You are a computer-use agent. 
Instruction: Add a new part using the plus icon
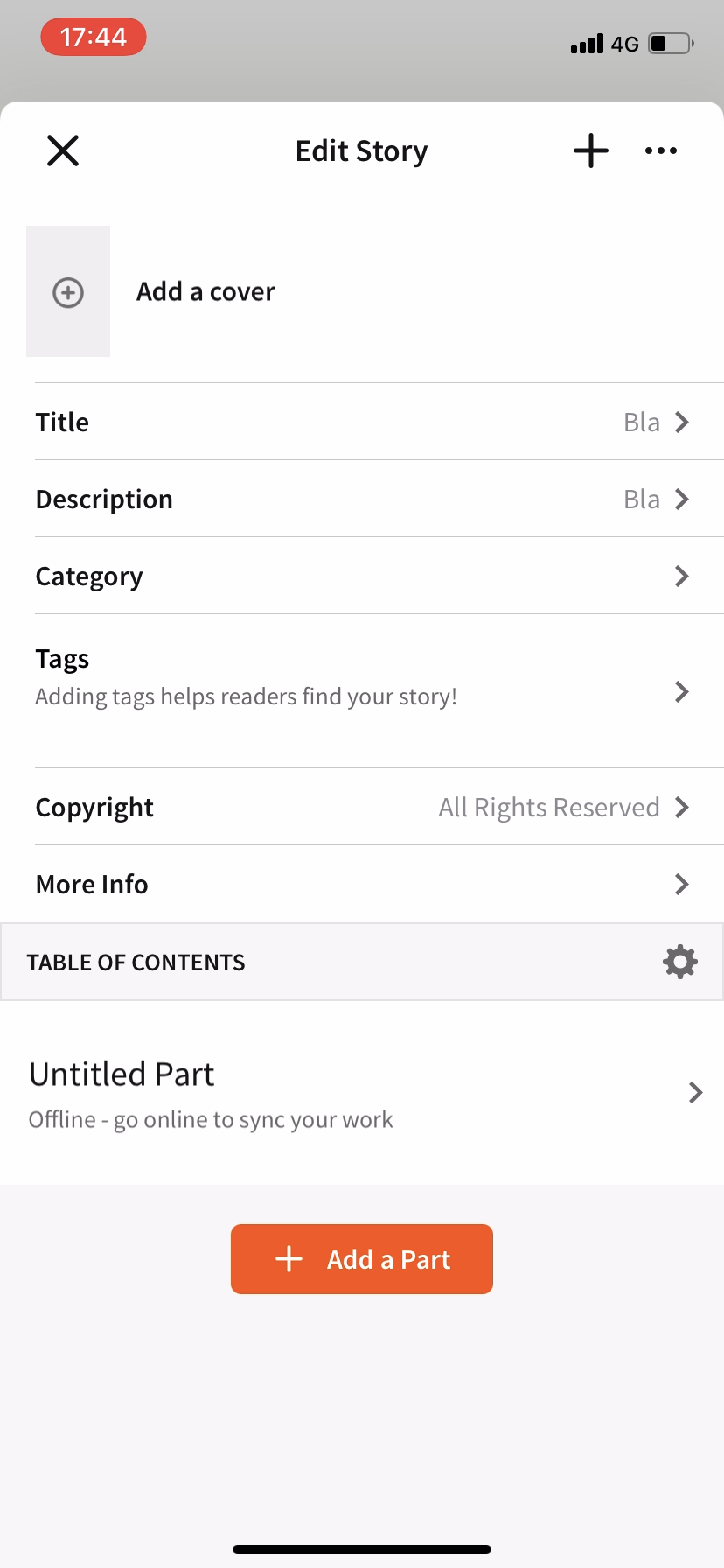click(x=590, y=150)
